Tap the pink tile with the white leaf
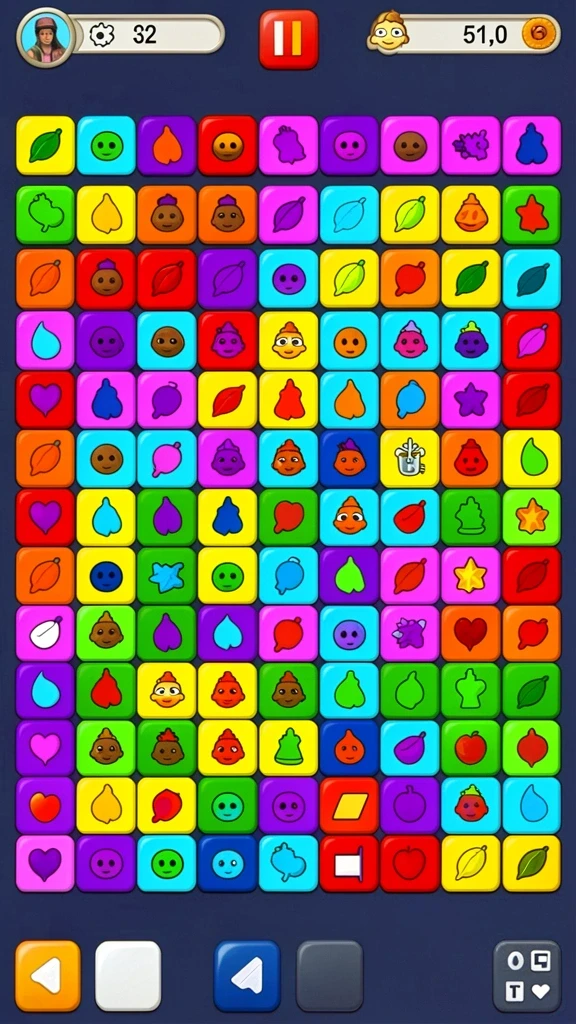Screen dimensions: 576x1024 point(45,634)
